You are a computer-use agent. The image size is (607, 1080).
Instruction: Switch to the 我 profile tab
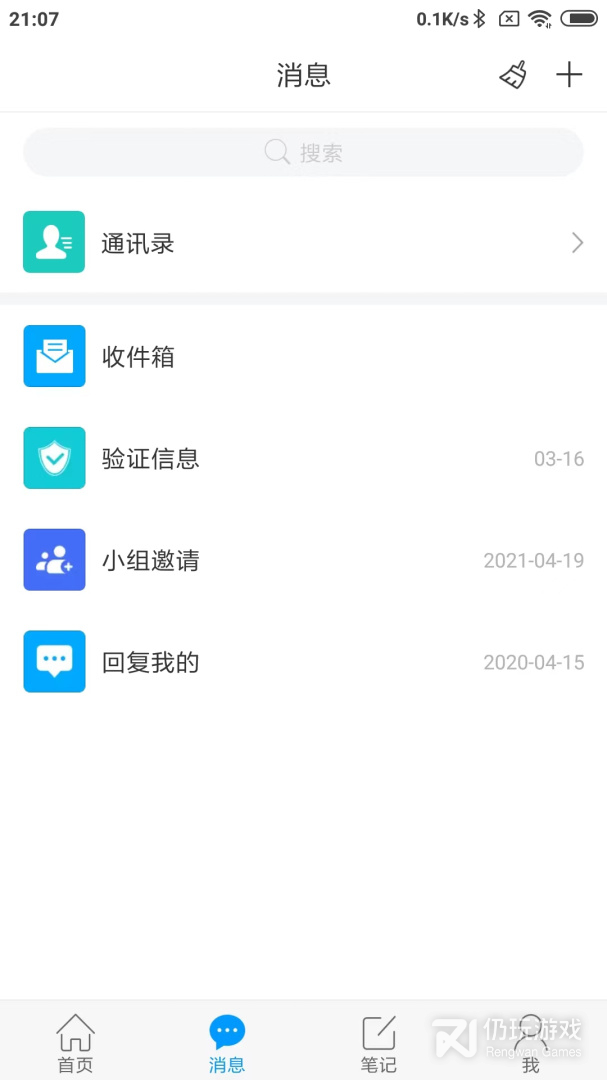tap(530, 1043)
